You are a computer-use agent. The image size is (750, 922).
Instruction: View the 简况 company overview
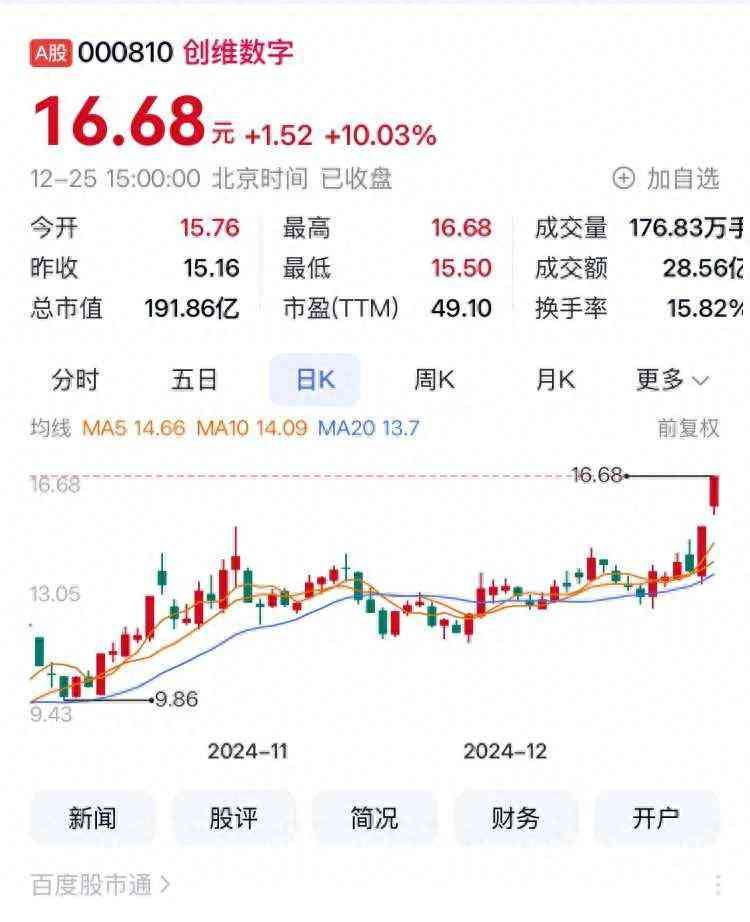375,818
